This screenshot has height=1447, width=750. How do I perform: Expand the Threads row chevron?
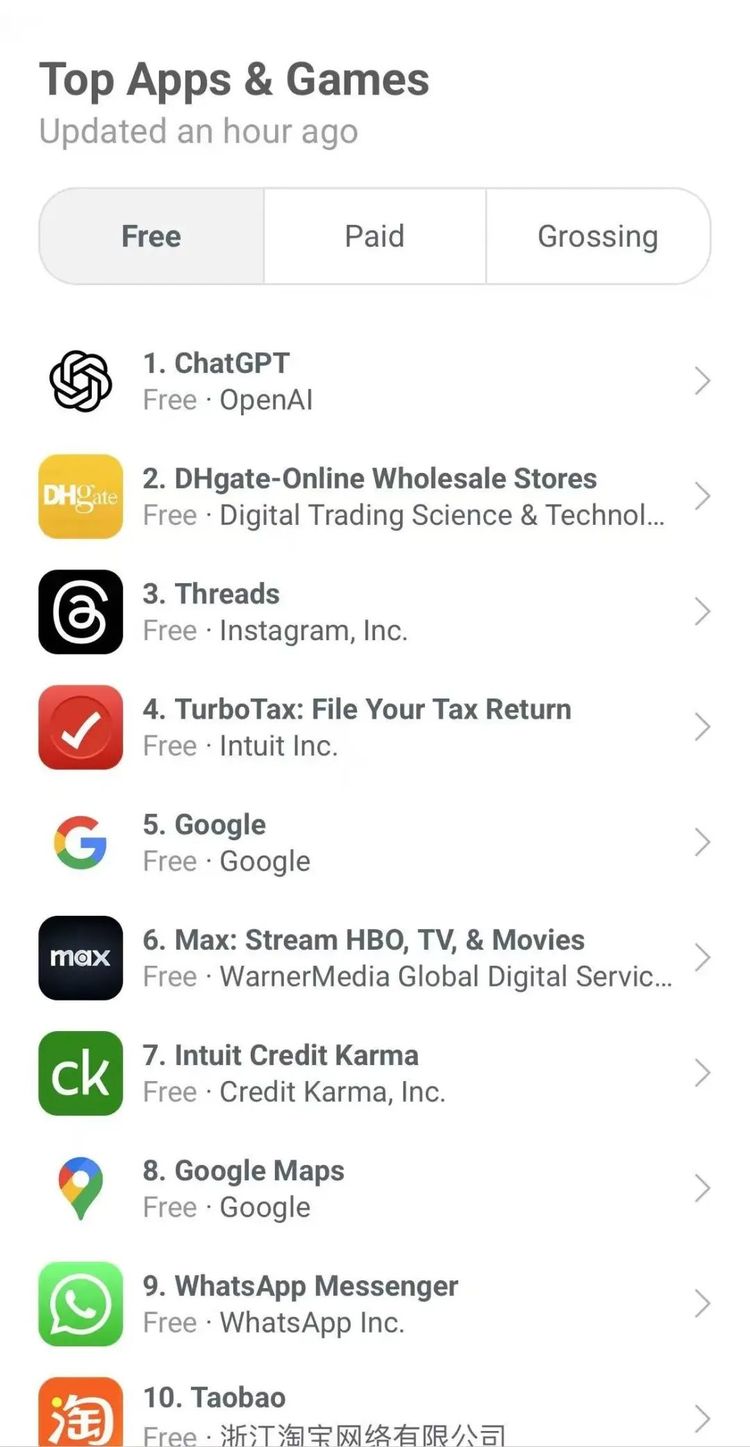tap(701, 611)
